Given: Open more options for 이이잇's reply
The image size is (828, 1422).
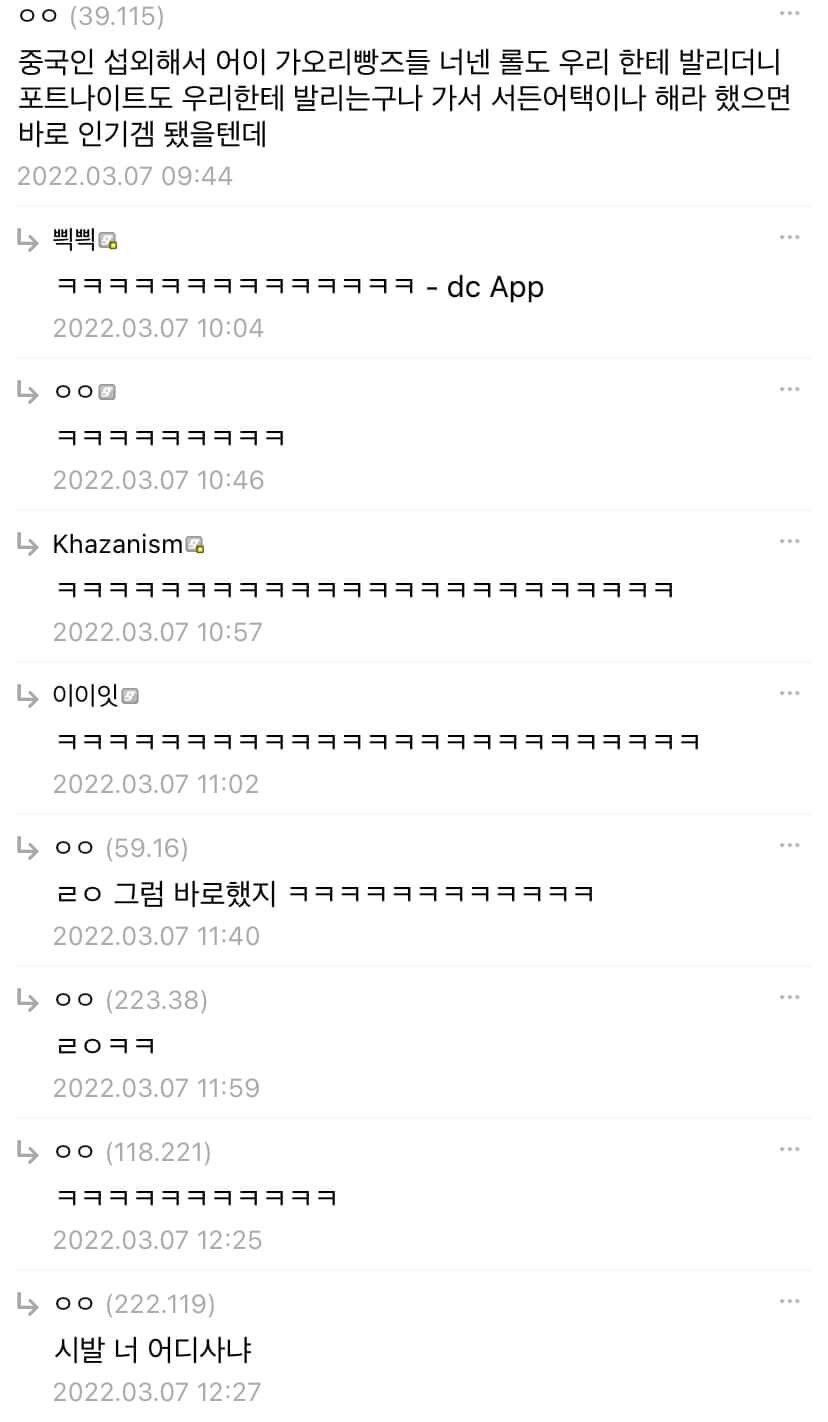Looking at the screenshot, I should click(789, 693).
